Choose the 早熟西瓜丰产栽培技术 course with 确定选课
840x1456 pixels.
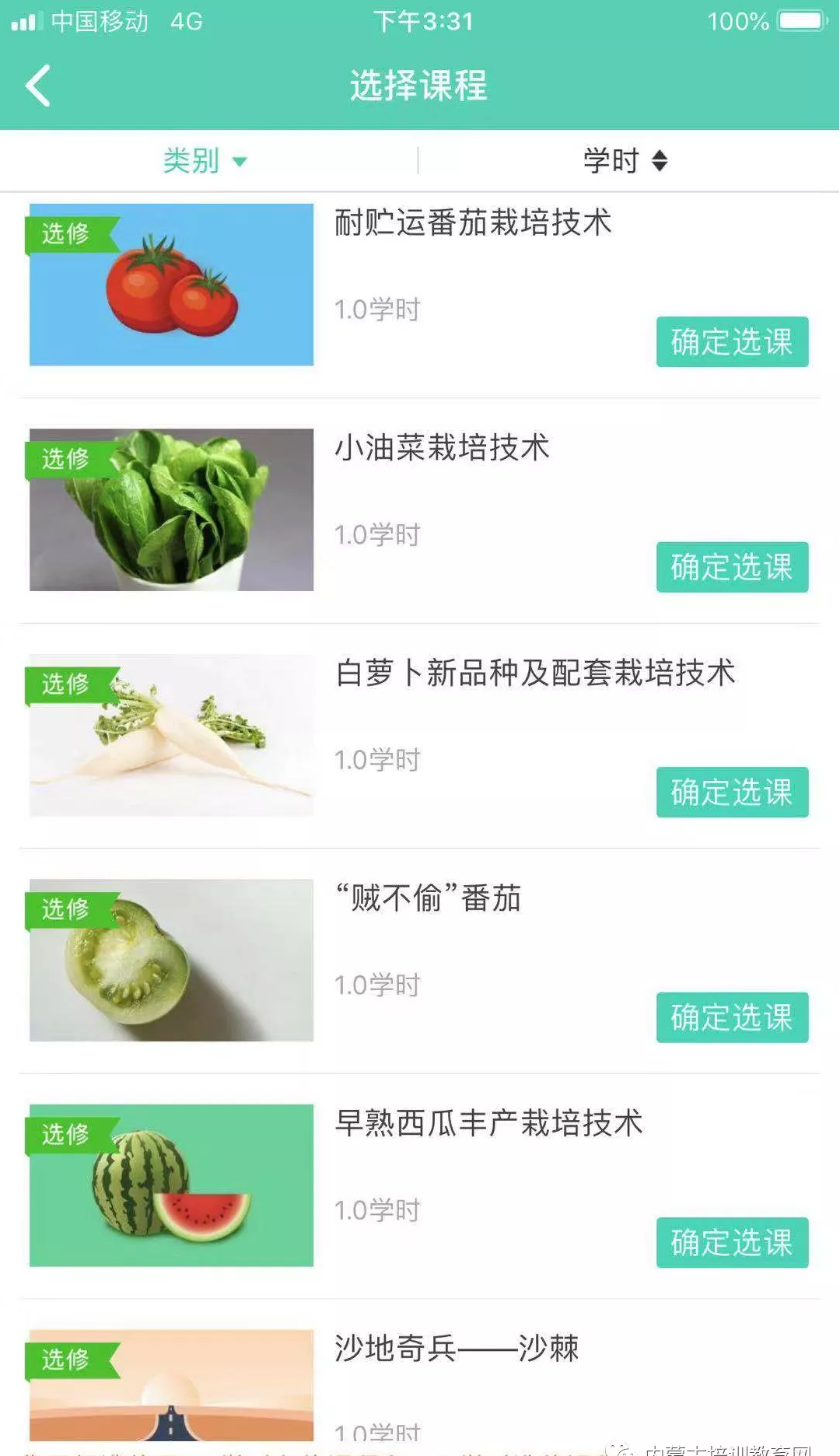pos(732,1242)
